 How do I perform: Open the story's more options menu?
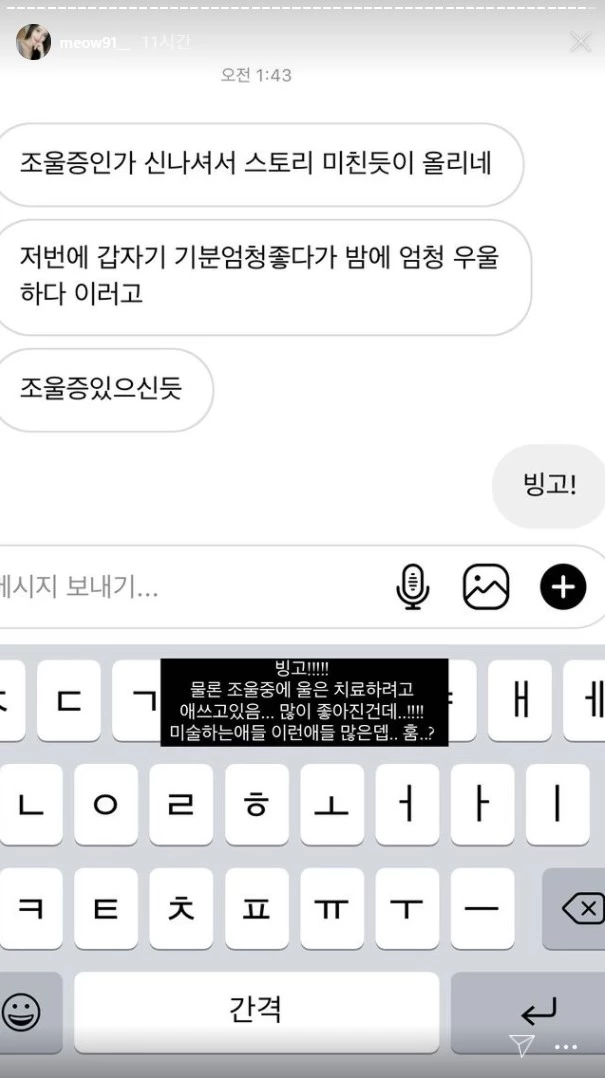point(566,1048)
